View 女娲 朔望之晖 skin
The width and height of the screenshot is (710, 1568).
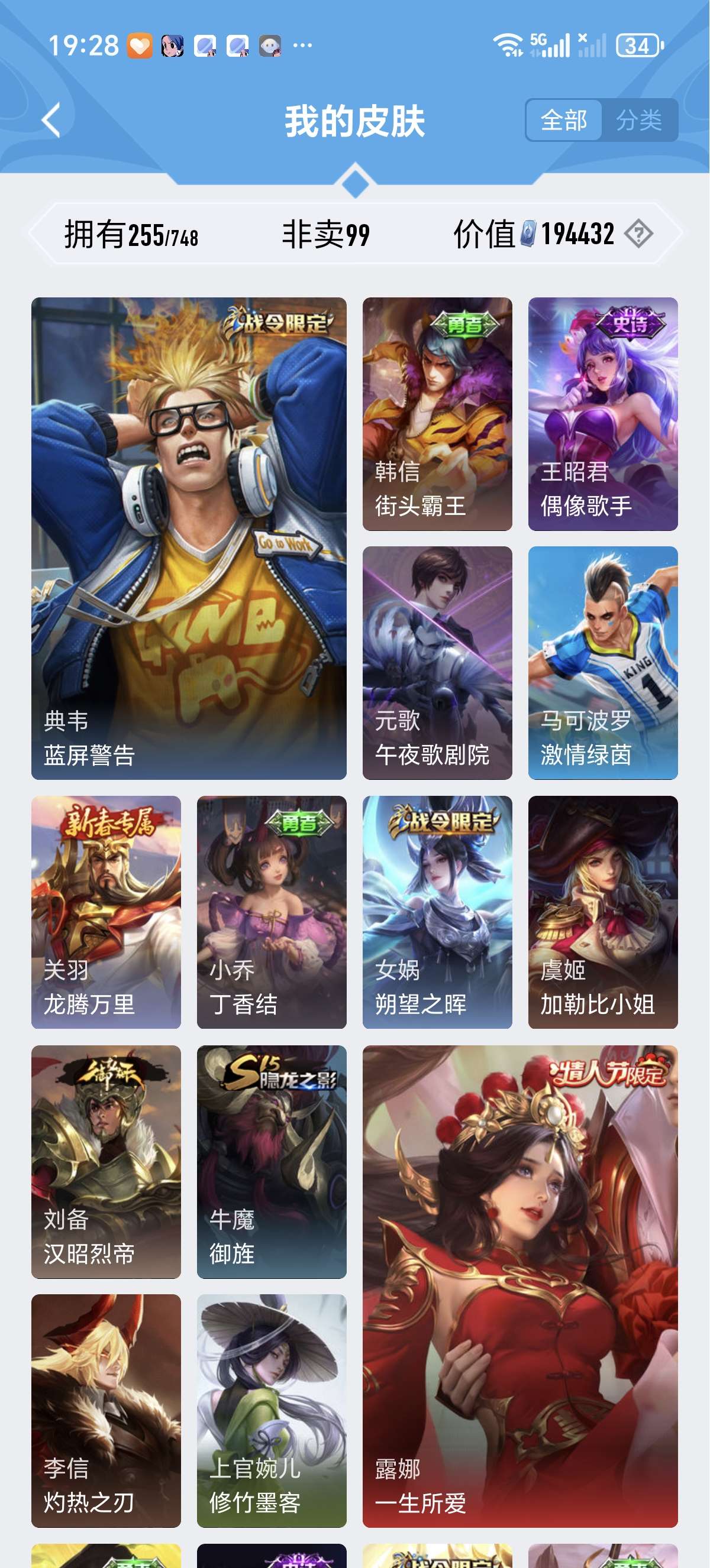pyautogui.click(x=437, y=912)
